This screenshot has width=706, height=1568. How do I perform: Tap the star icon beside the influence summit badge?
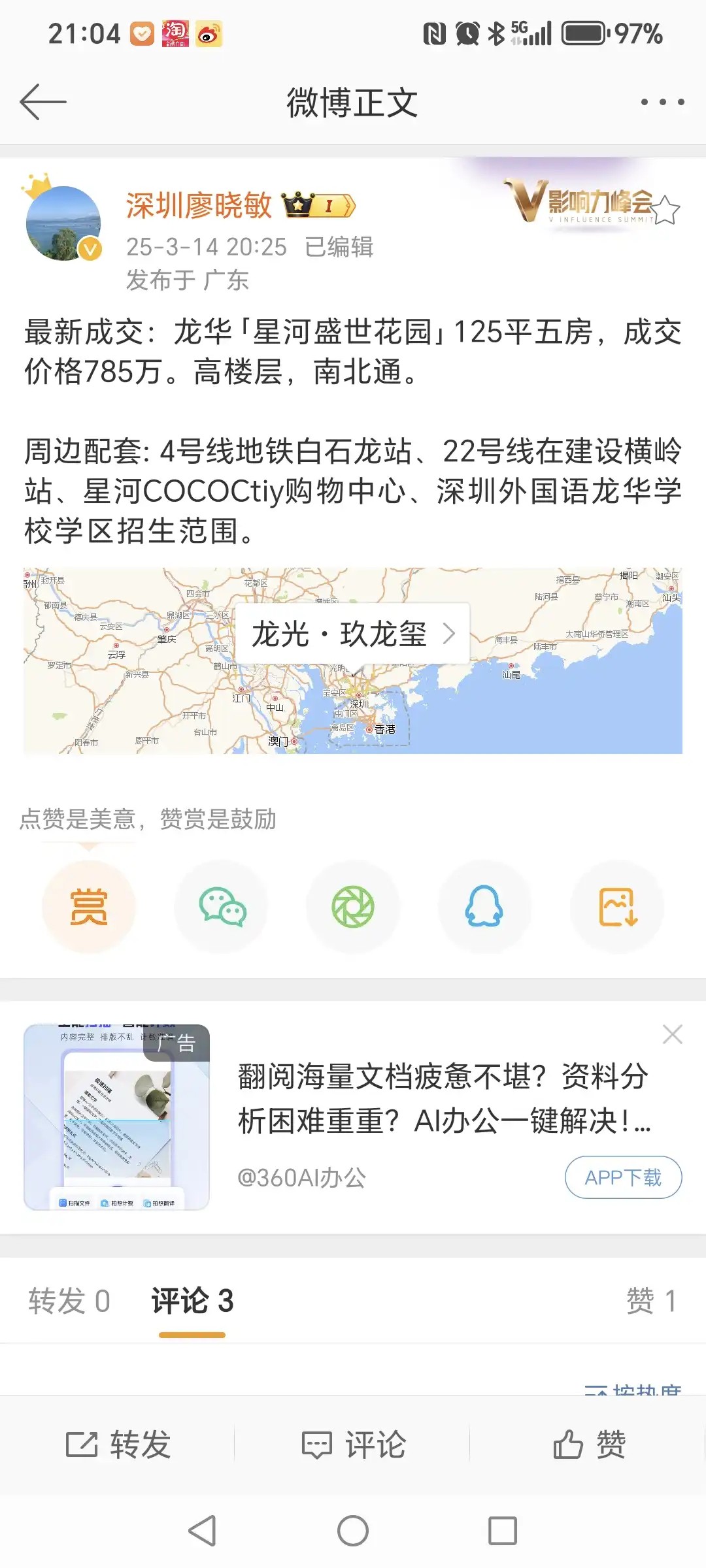665,210
